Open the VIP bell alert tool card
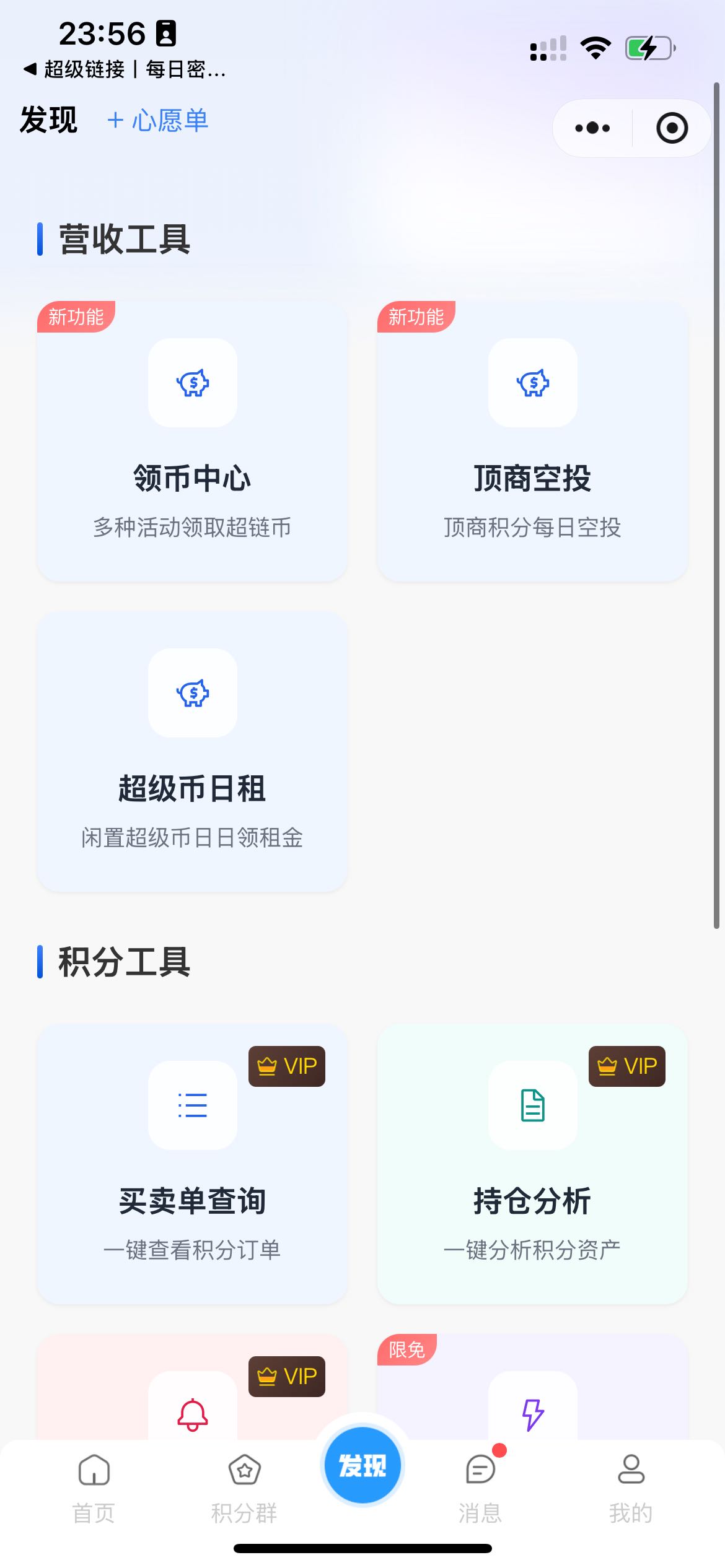 (192, 1400)
